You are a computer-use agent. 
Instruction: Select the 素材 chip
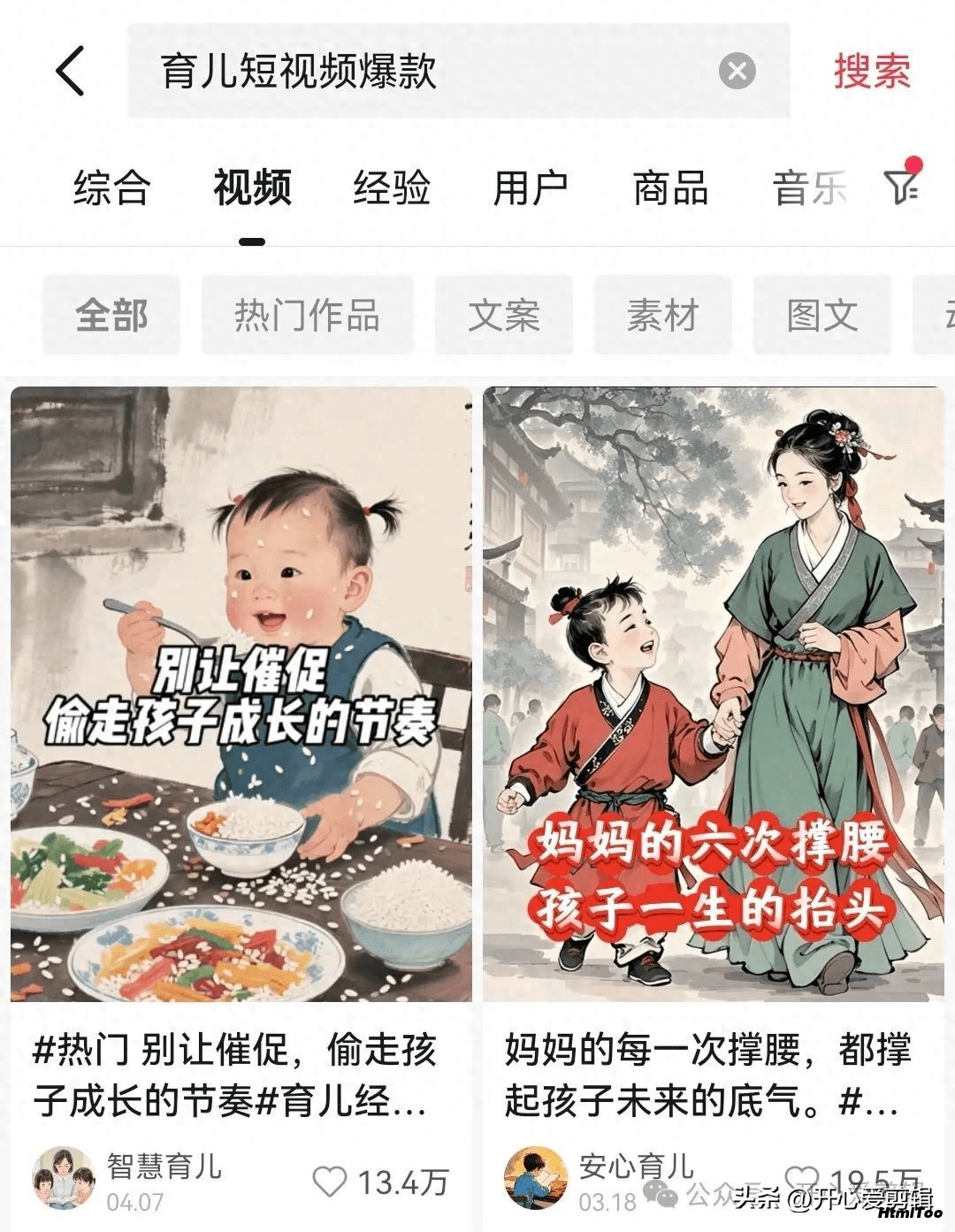(x=662, y=315)
